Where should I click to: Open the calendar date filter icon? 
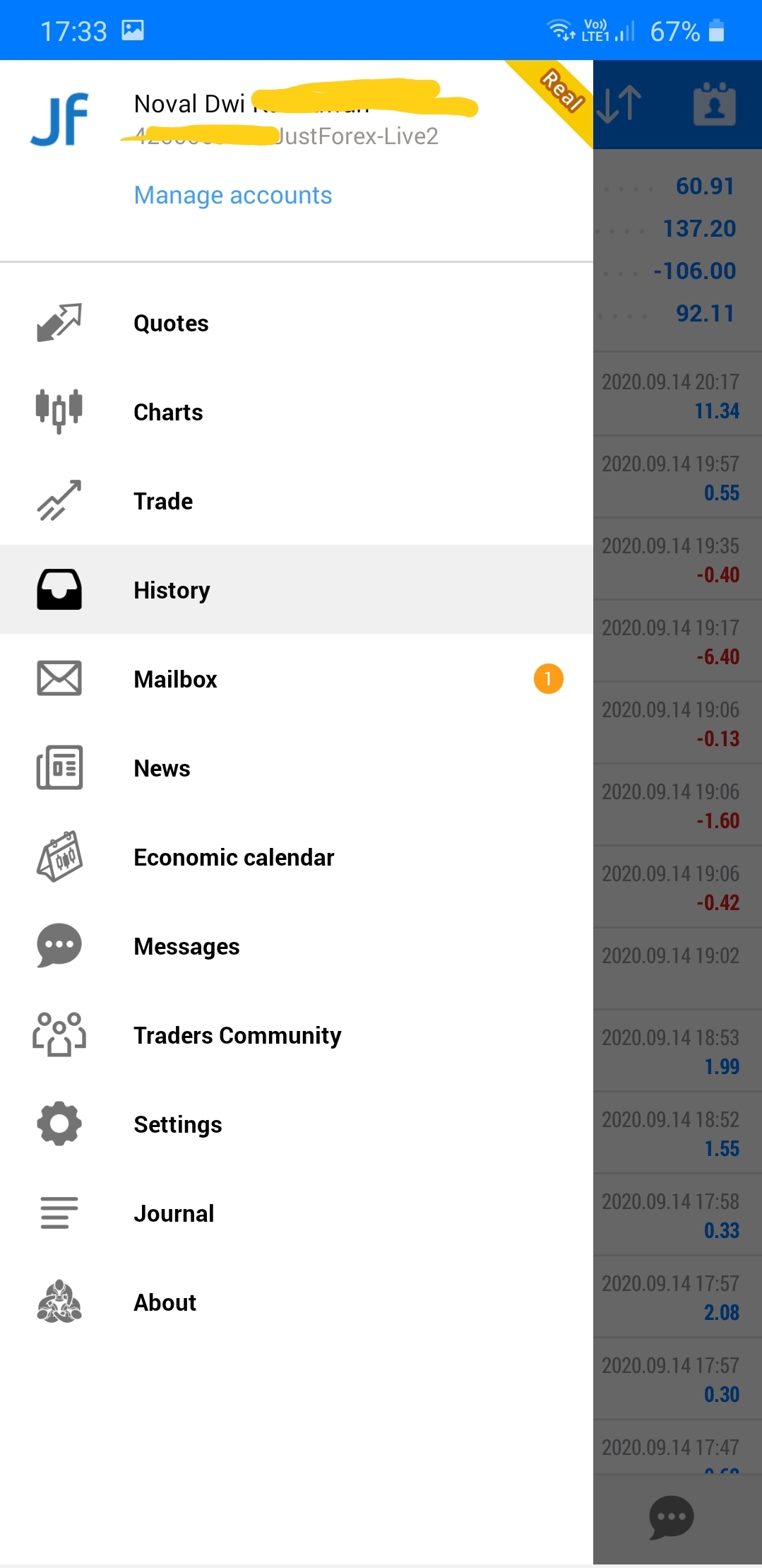715,105
